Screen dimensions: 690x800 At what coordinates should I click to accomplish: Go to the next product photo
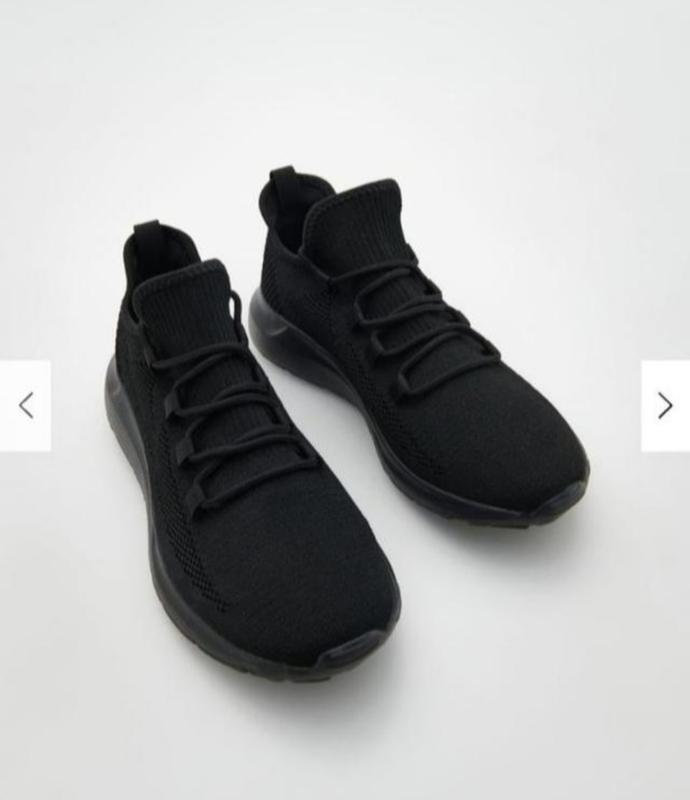(664, 405)
